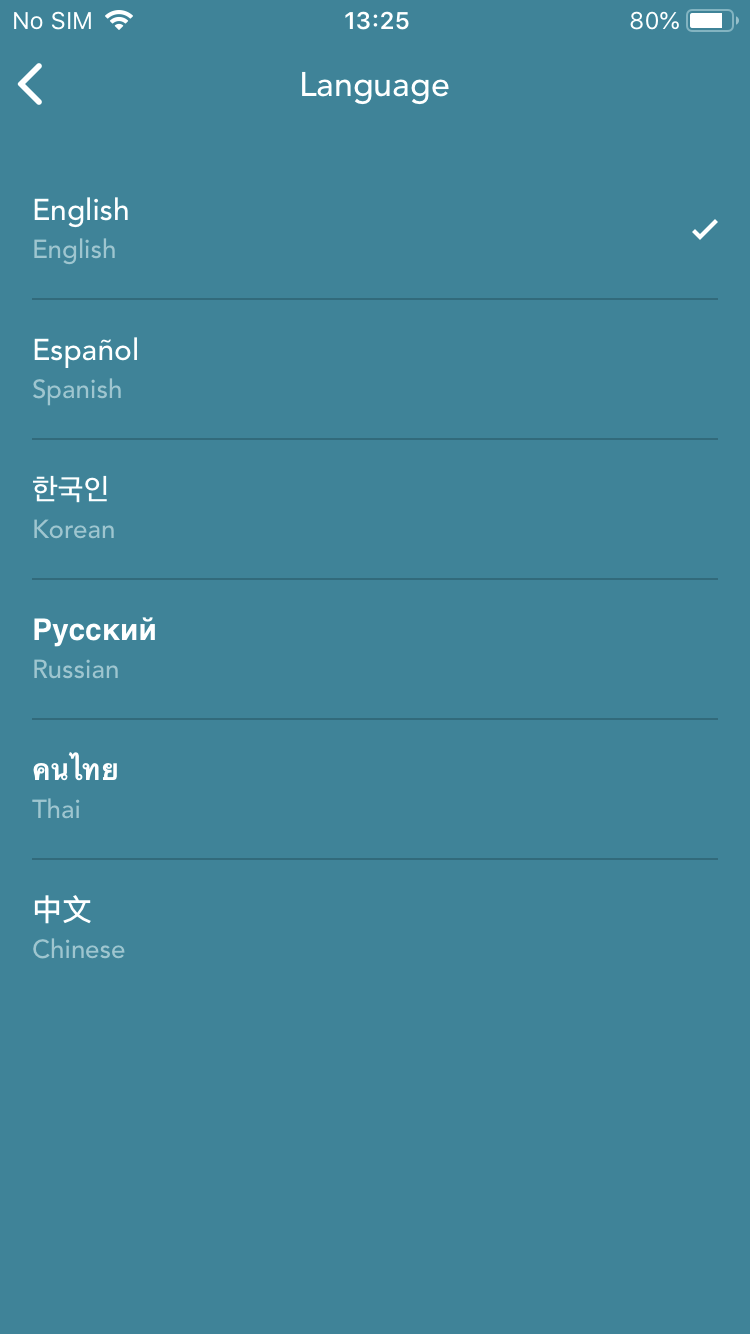Choose Español (Spanish) language
Viewport: 750px width, 1334px height.
coord(374,369)
